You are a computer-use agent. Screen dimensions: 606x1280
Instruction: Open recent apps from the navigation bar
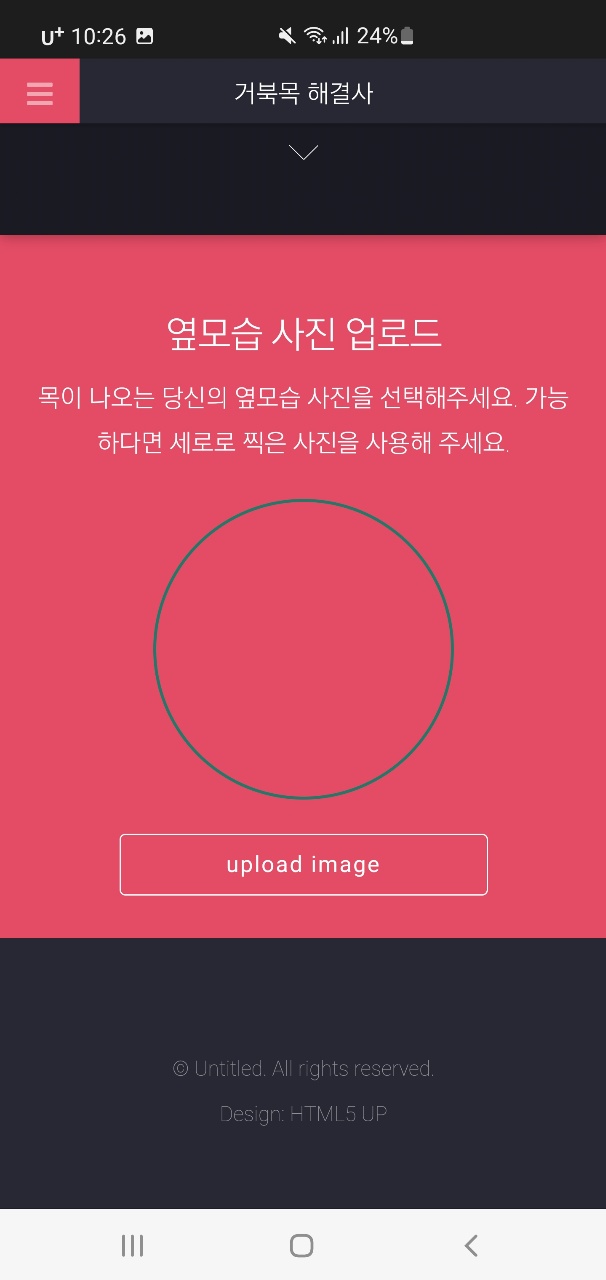132,1245
